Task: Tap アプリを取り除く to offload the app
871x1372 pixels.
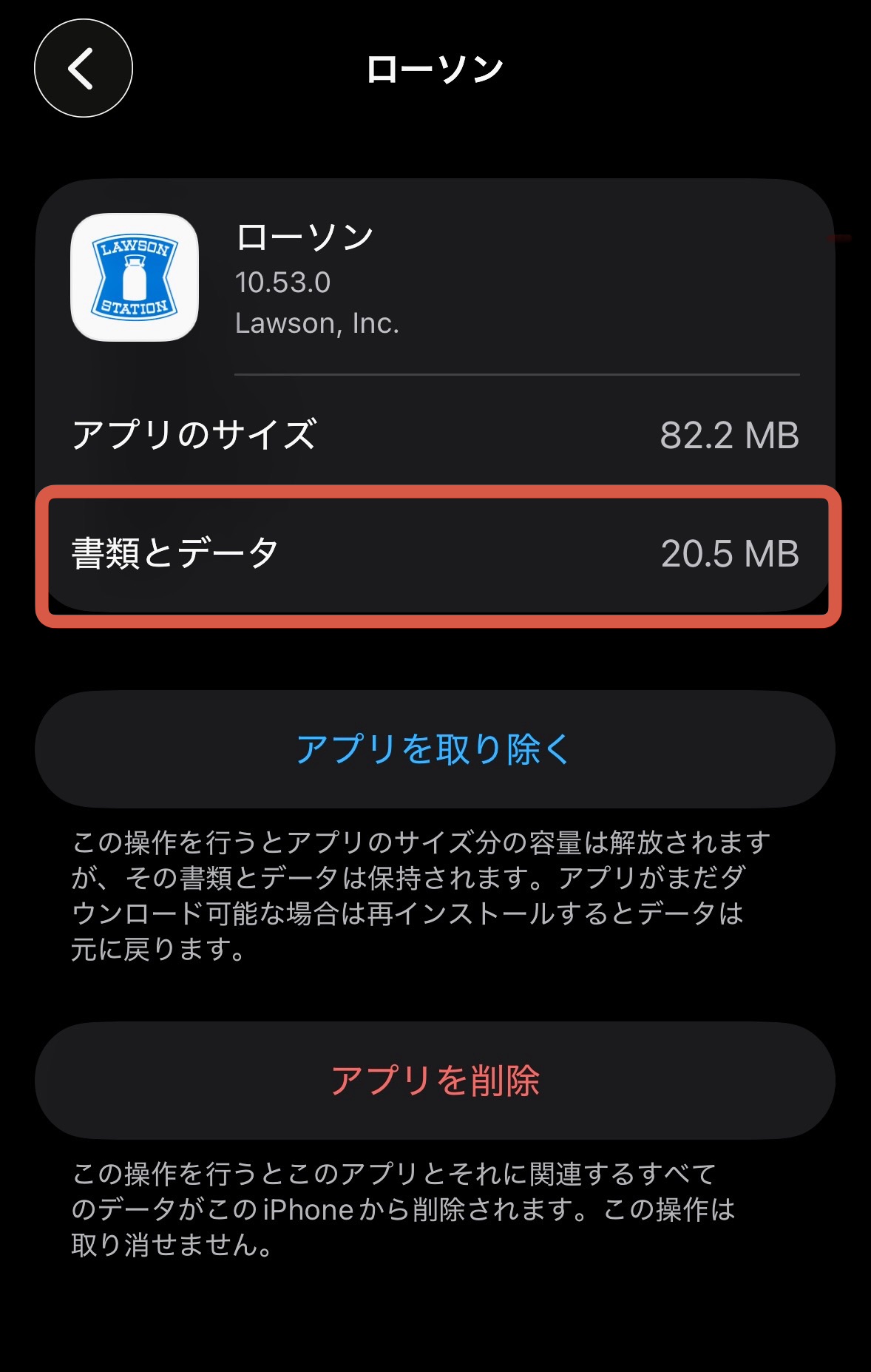Action: click(x=435, y=749)
